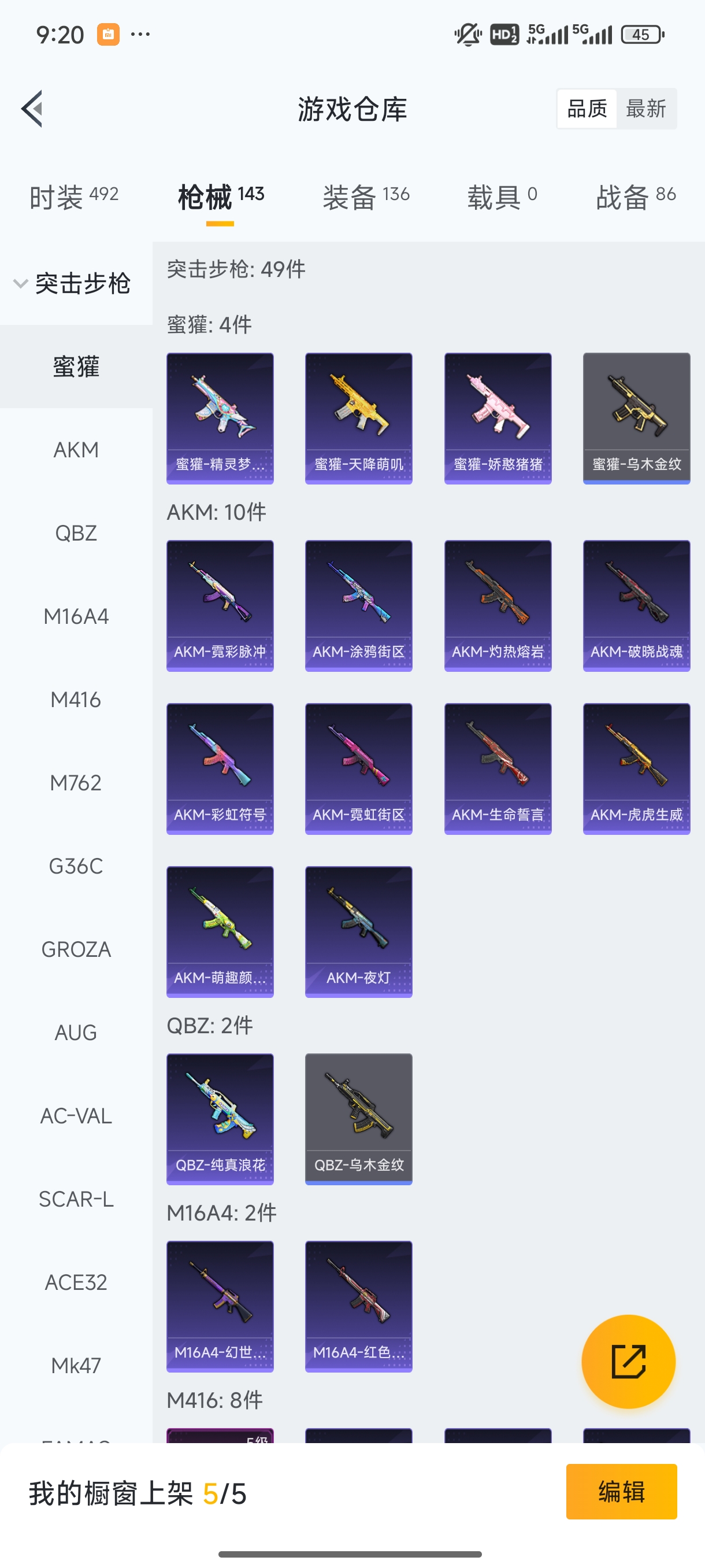Go back using the top-left arrow
This screenshot has height=1568, width=705.
tap(32, 109)
